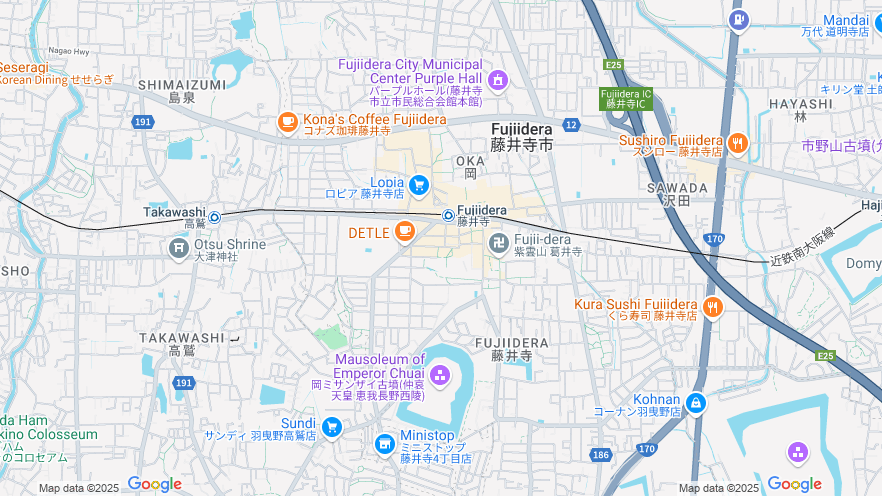This screenshot has width=882, height=496.
Task: Select the Purple Hall municipal center pin
Action: [x=498, y=79]
